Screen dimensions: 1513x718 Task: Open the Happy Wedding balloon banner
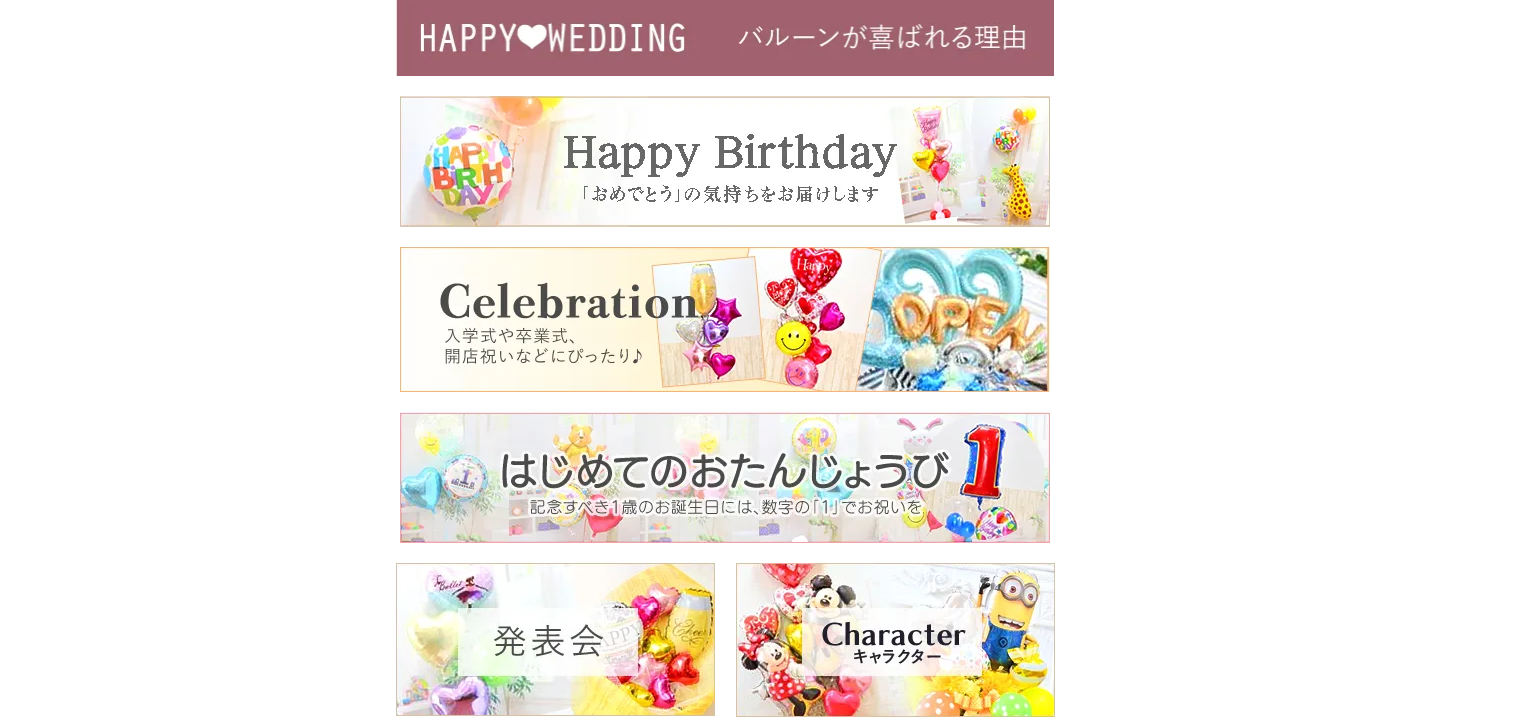point(724,38)
